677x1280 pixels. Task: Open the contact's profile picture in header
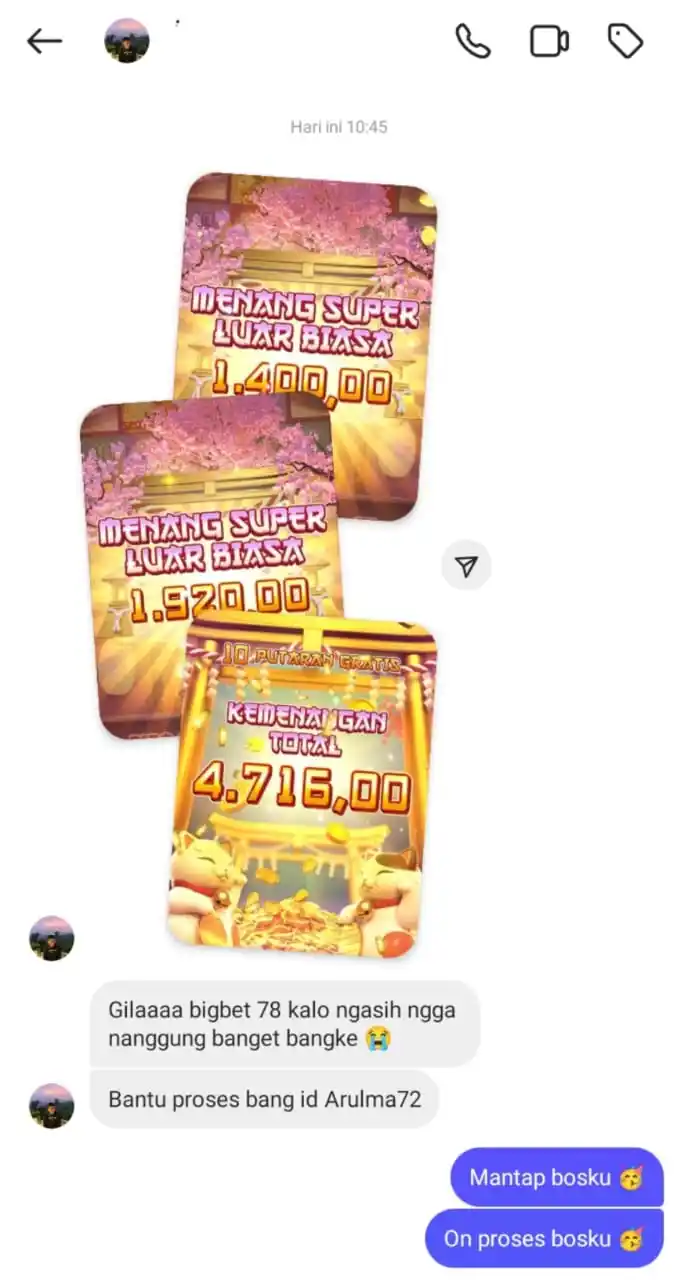click(127, 42)
